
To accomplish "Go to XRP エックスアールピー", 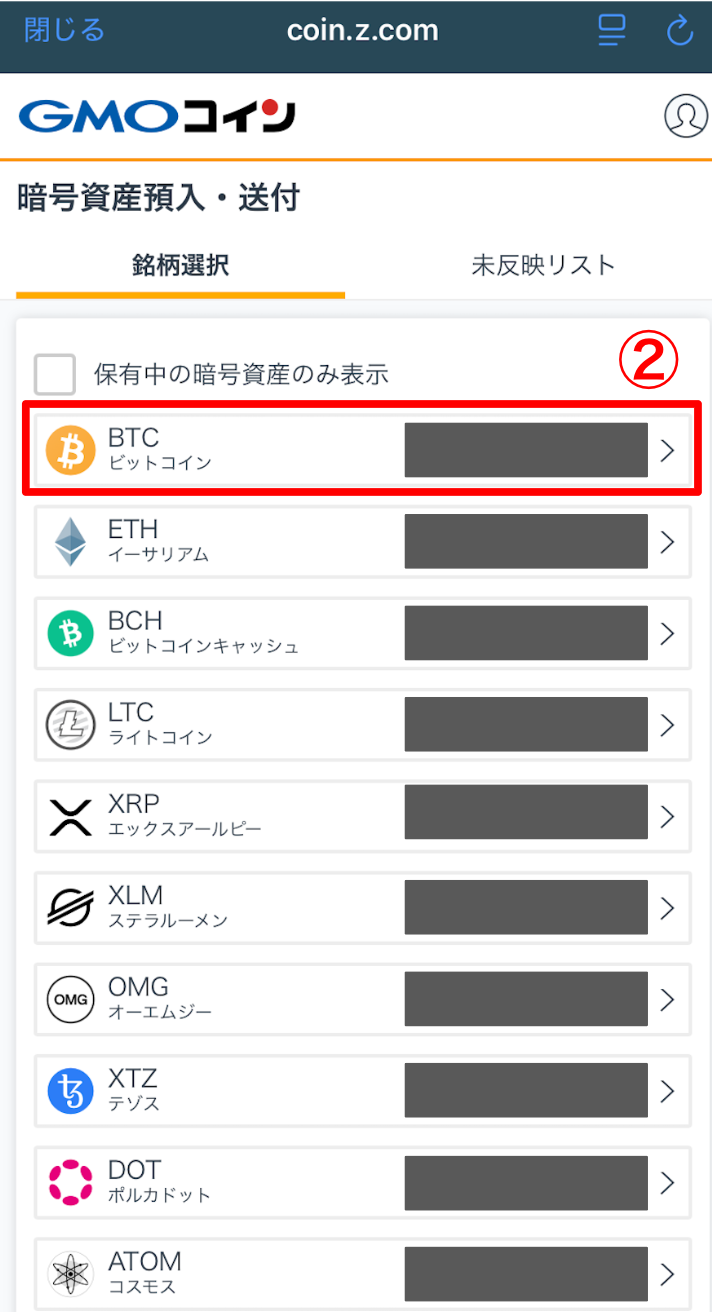I will coord(362,816).
